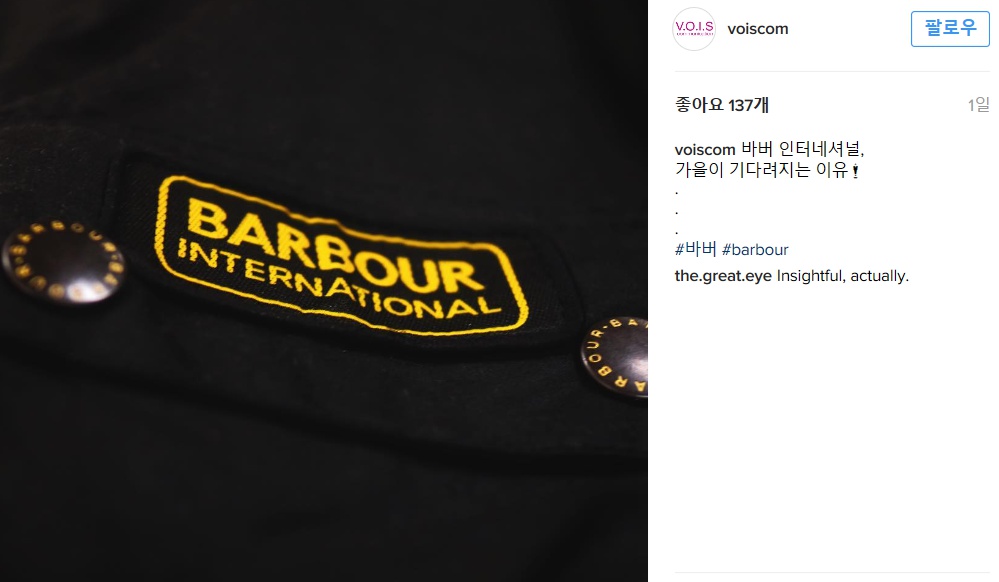
Task: Tap the 팔로우 follow button
Action: (x=949, y=28)
